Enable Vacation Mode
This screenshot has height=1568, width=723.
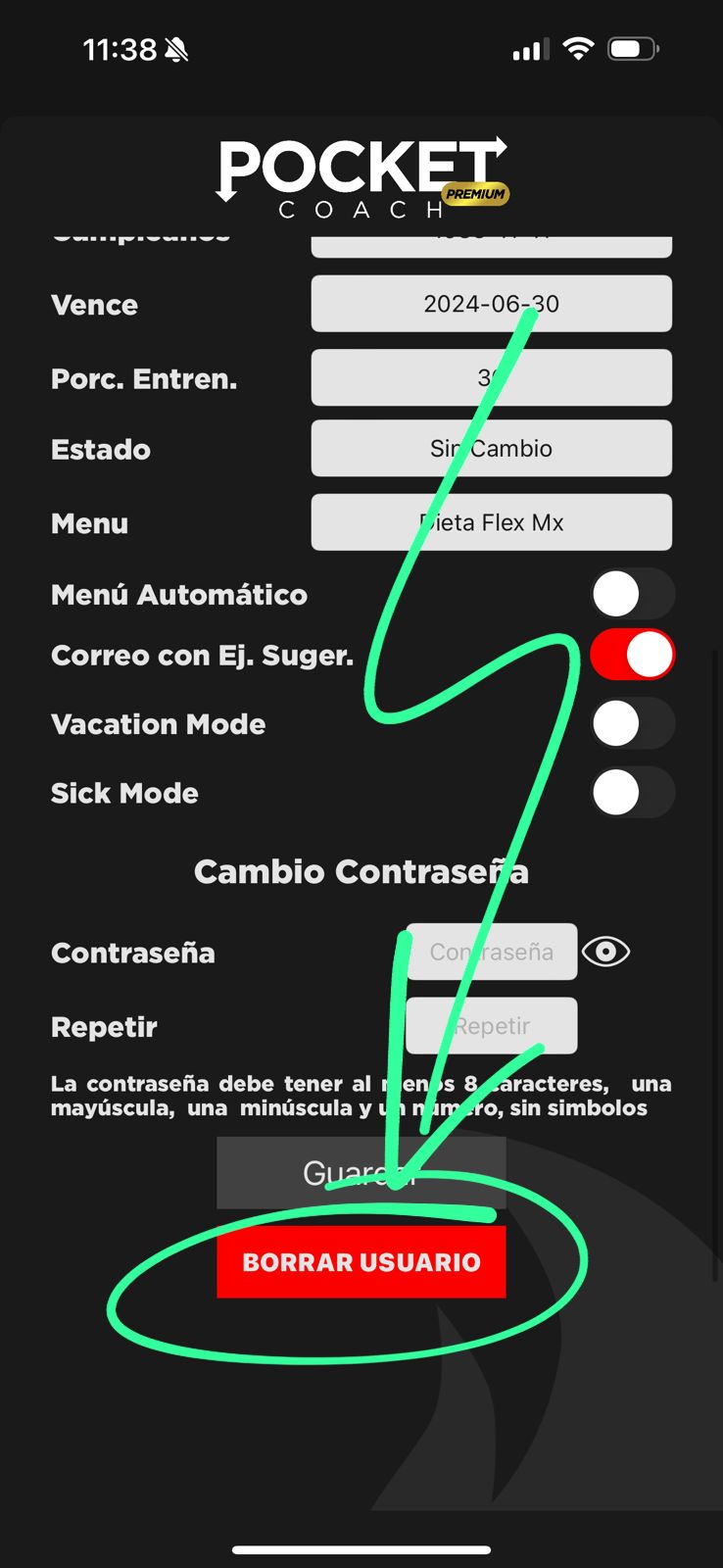(x=633, y=724)
